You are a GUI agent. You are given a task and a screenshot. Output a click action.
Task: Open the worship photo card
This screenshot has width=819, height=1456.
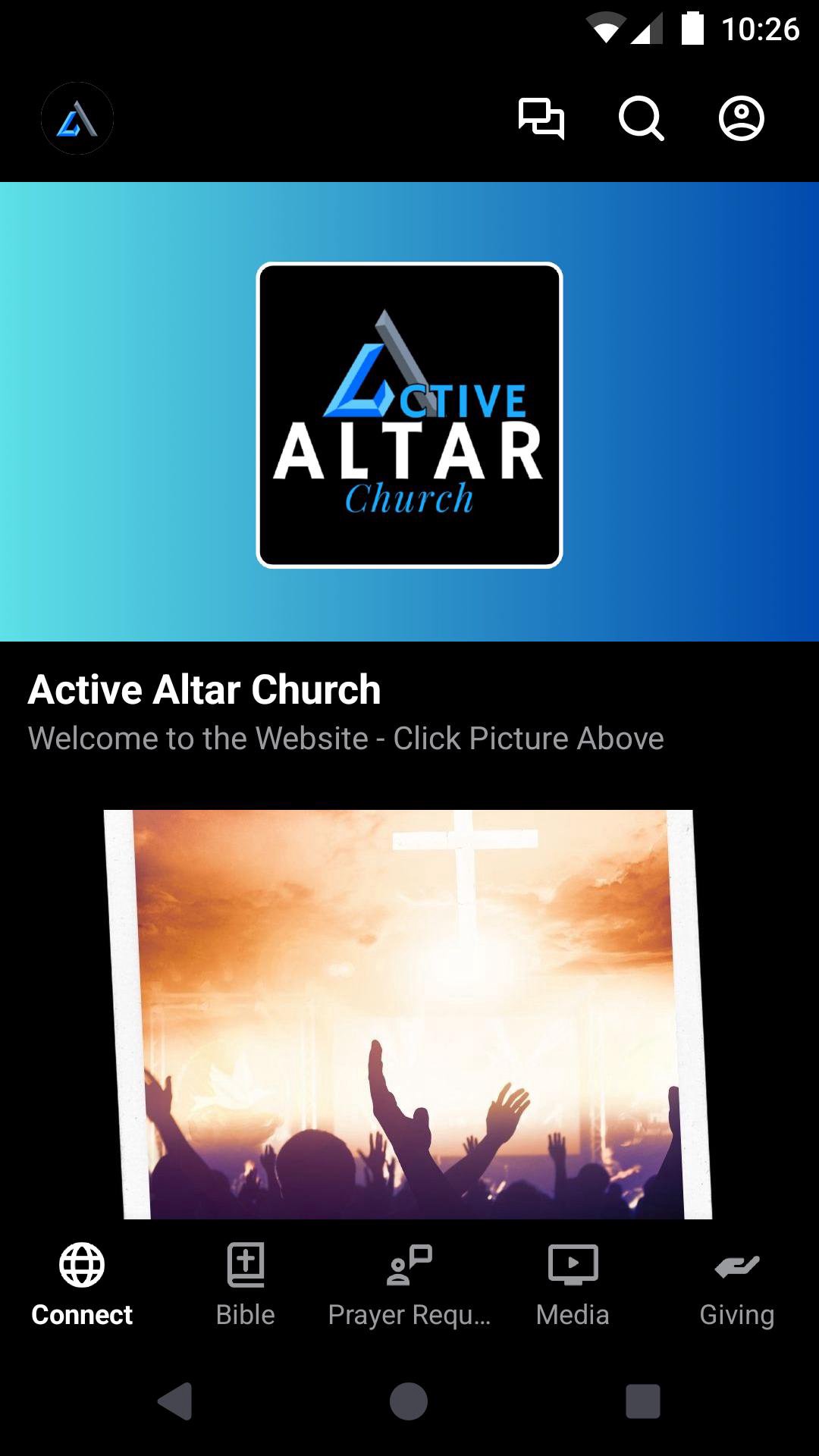click(409, 1015)
